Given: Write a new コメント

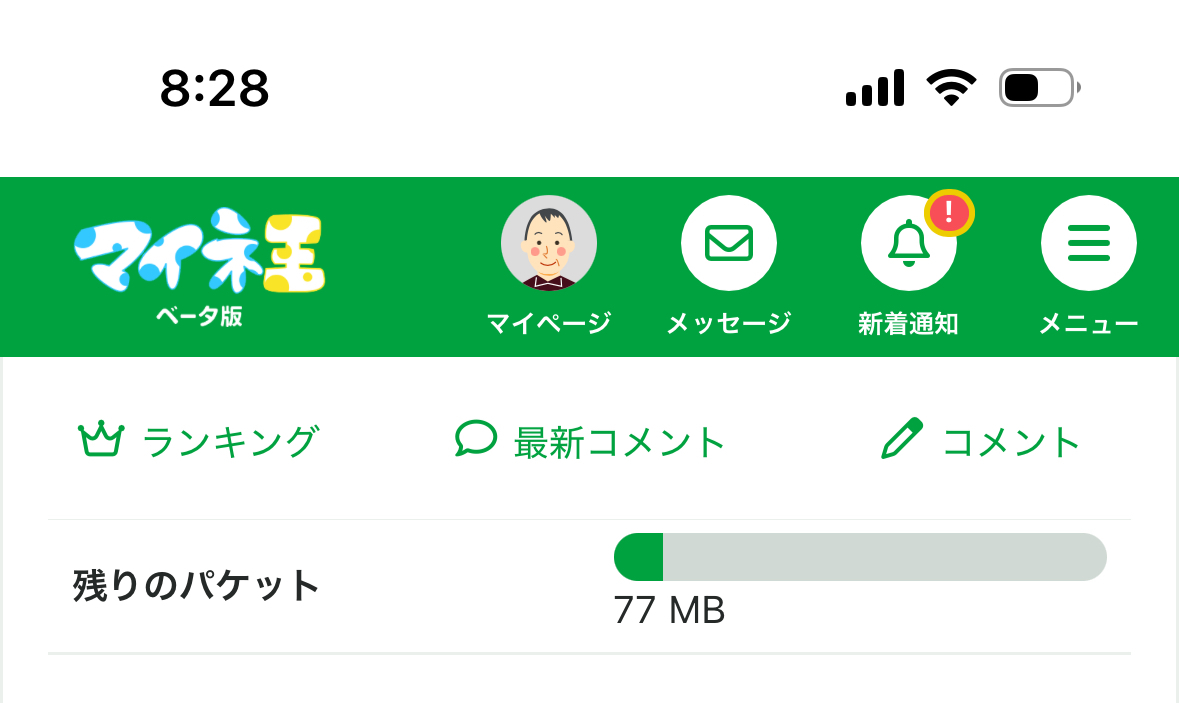Looking at the screenshot, I should [x=981, y=441].
